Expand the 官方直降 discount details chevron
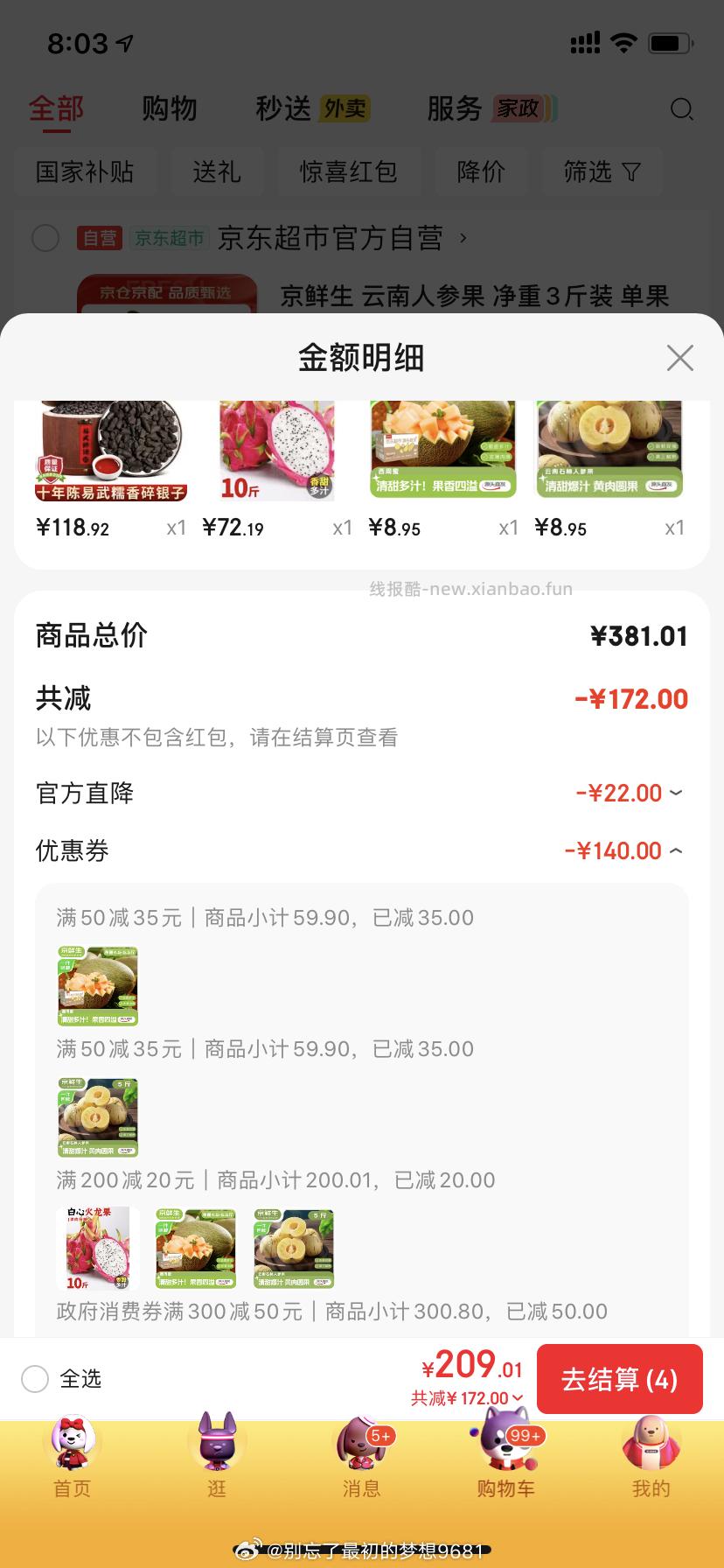 coord(674,793)
